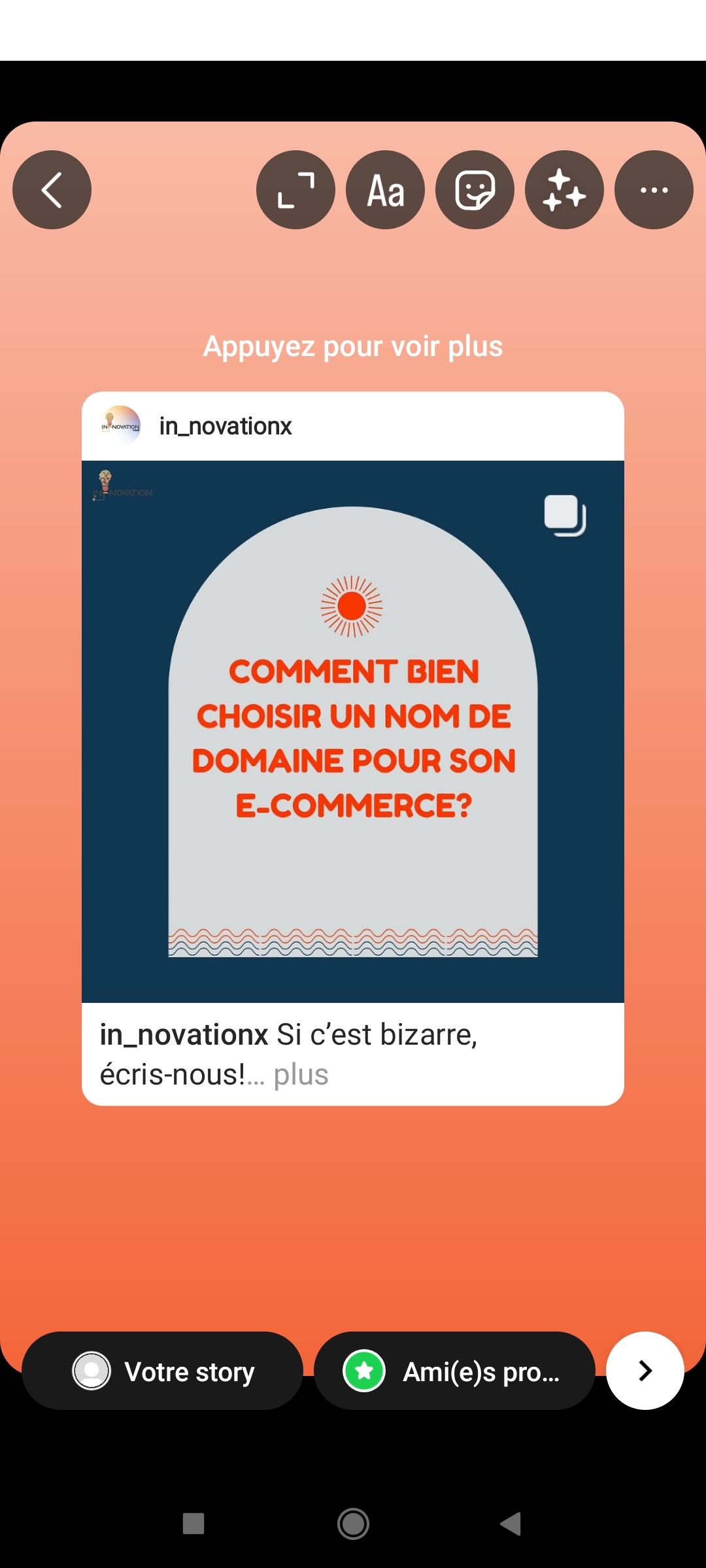Open the sparkle effects tool

pyautogui.click(x=564, y=190)
